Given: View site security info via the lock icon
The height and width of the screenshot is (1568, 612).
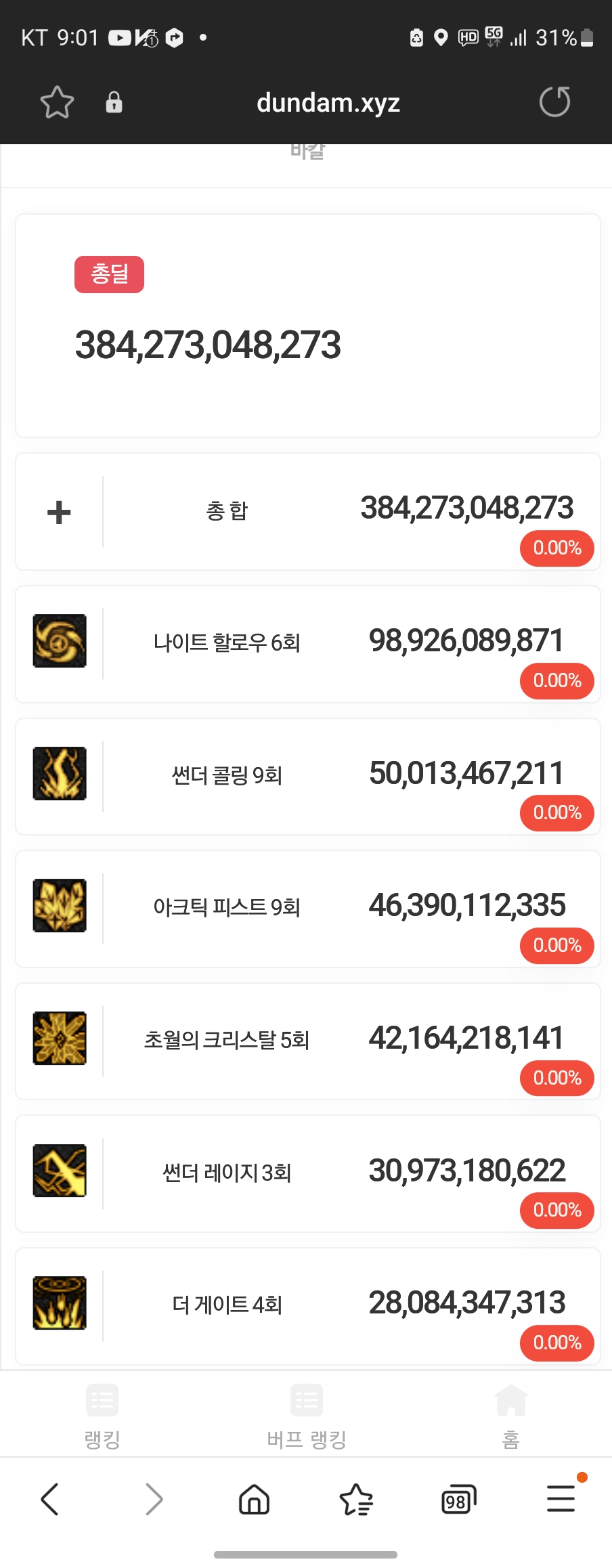Looking at the screenshot, I should (114, 102).
